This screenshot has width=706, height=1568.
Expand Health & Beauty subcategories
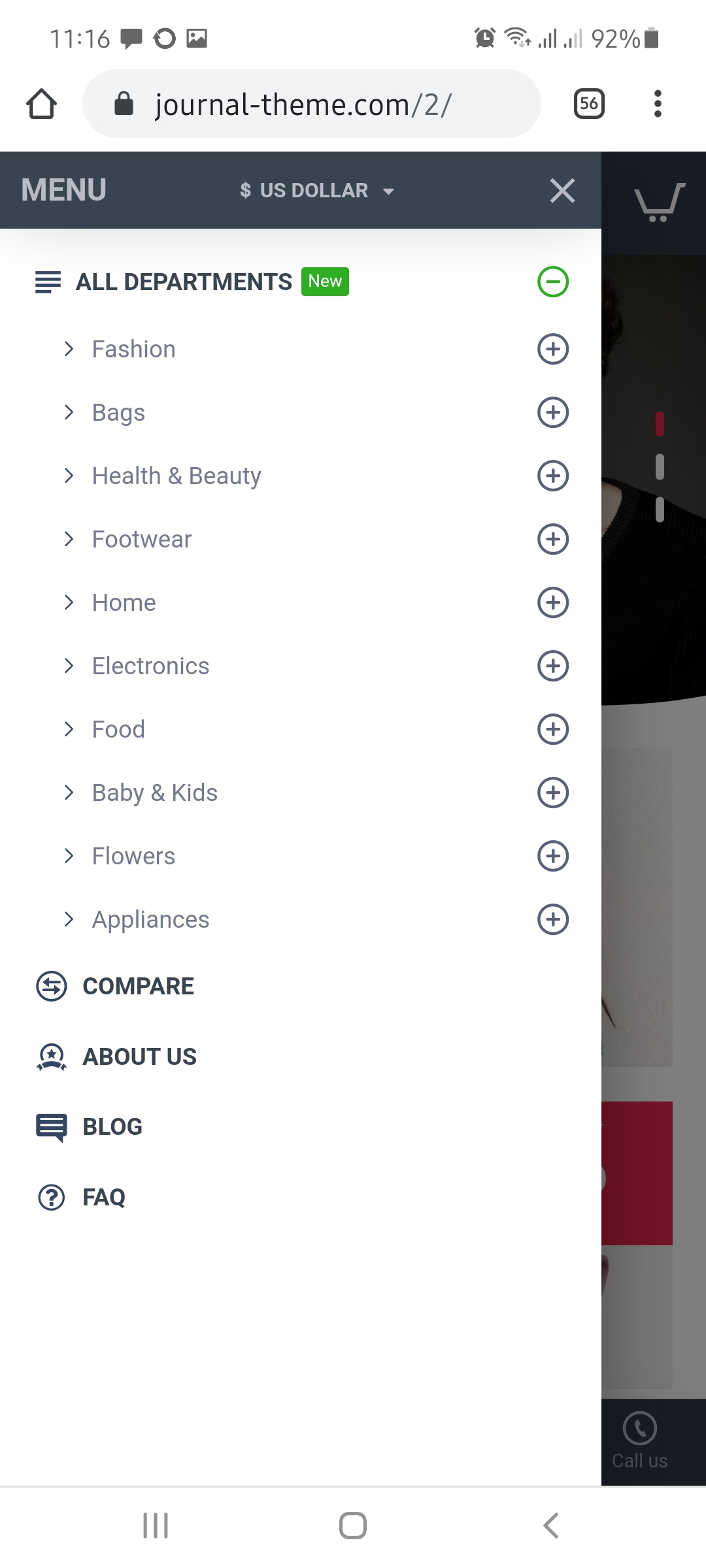553,476
